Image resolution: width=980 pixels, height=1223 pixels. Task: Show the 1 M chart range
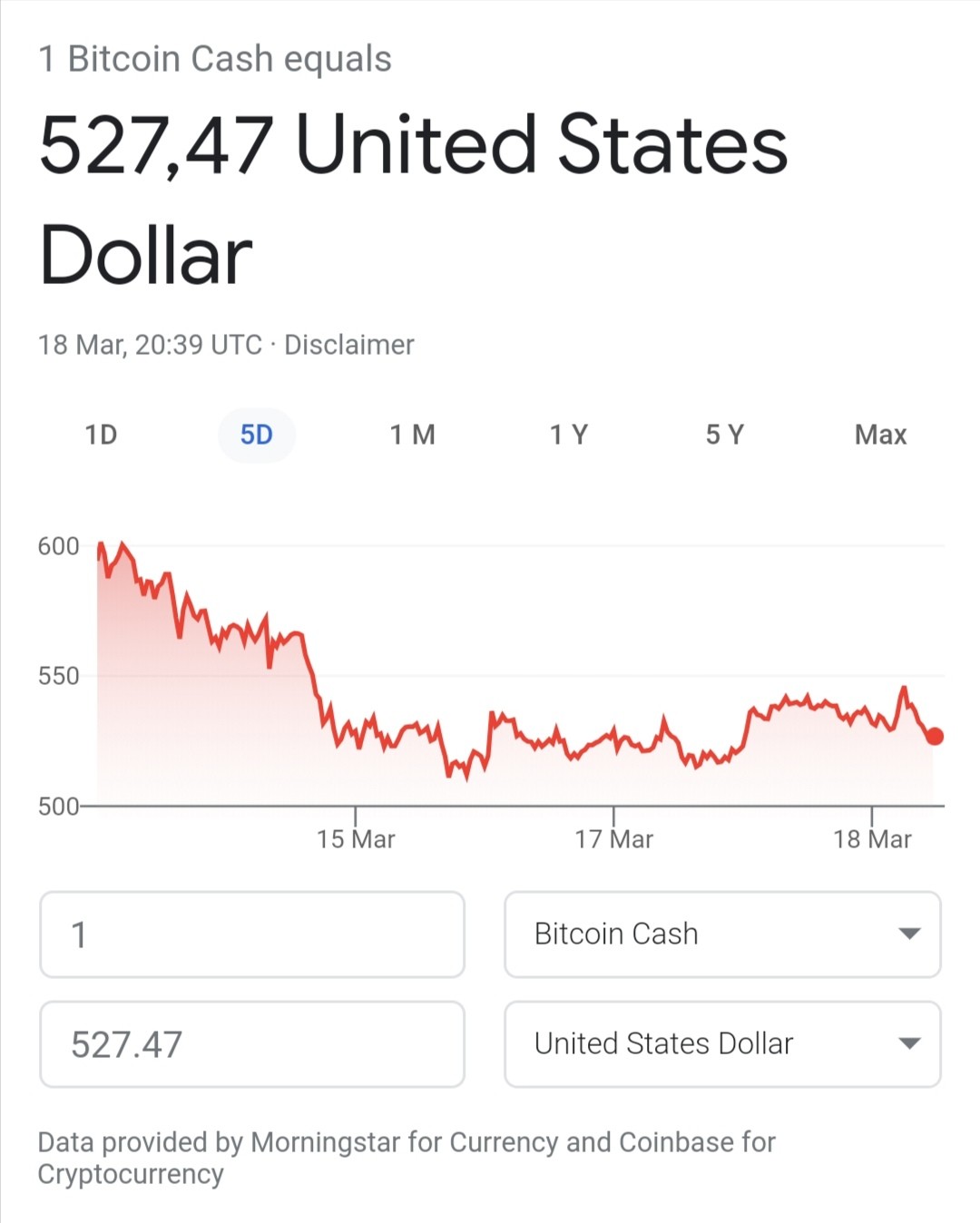413,435
